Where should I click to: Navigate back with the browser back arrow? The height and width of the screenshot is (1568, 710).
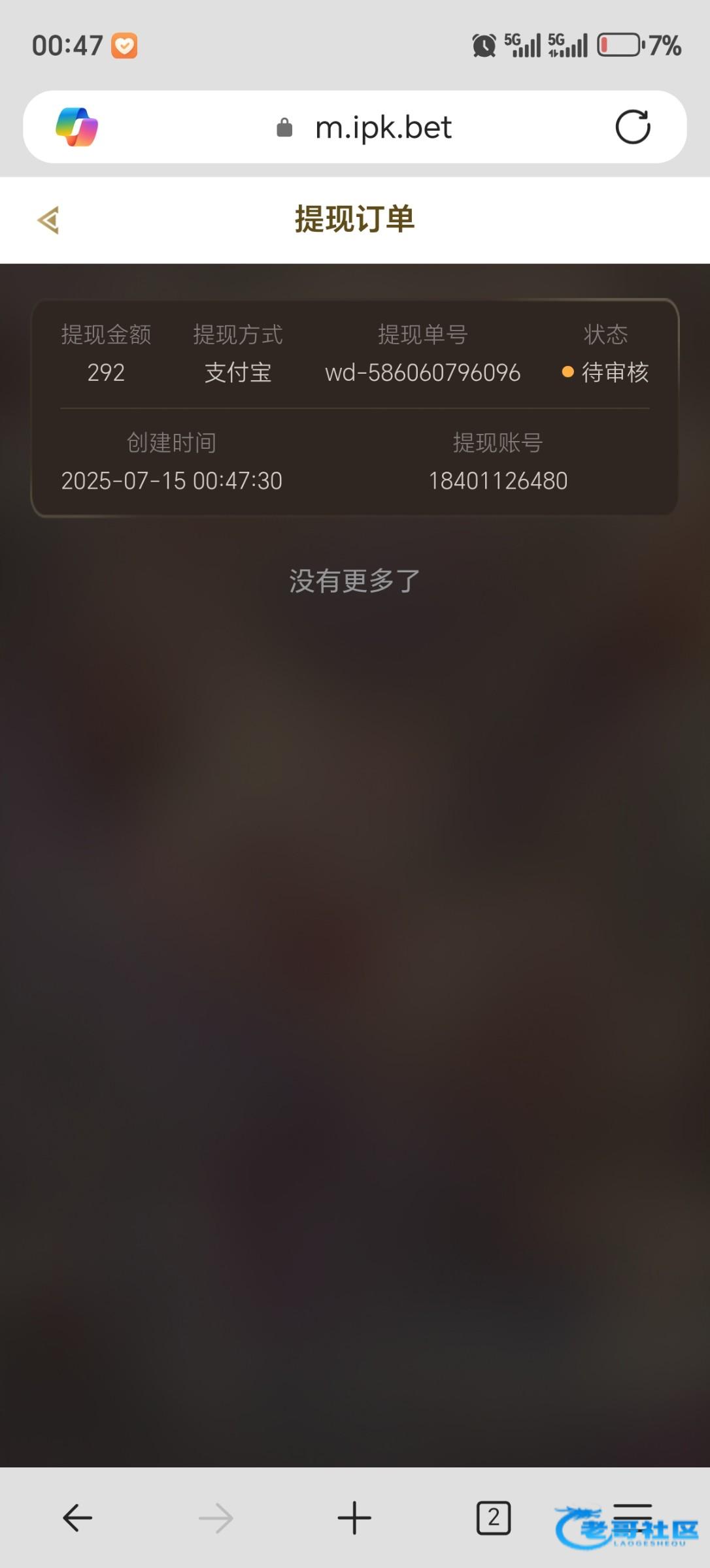pos(77,1518)
